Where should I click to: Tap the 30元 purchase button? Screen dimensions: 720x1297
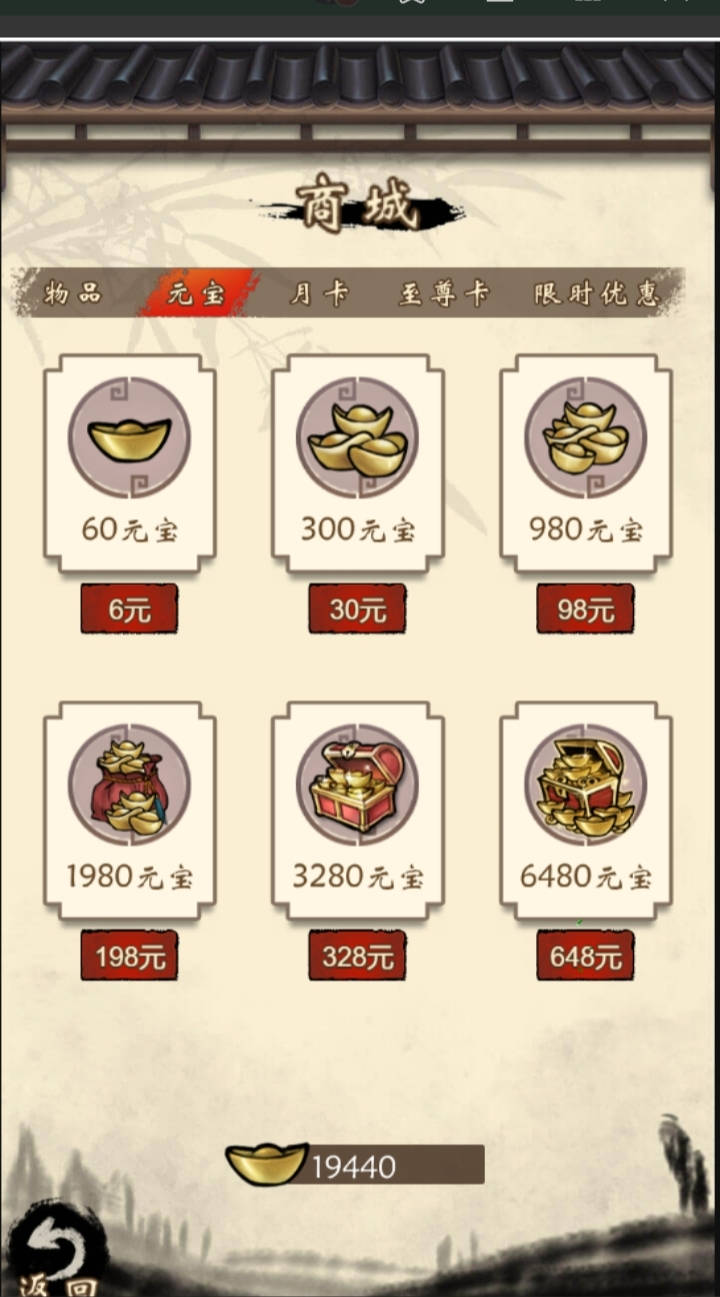coord(357,609)
